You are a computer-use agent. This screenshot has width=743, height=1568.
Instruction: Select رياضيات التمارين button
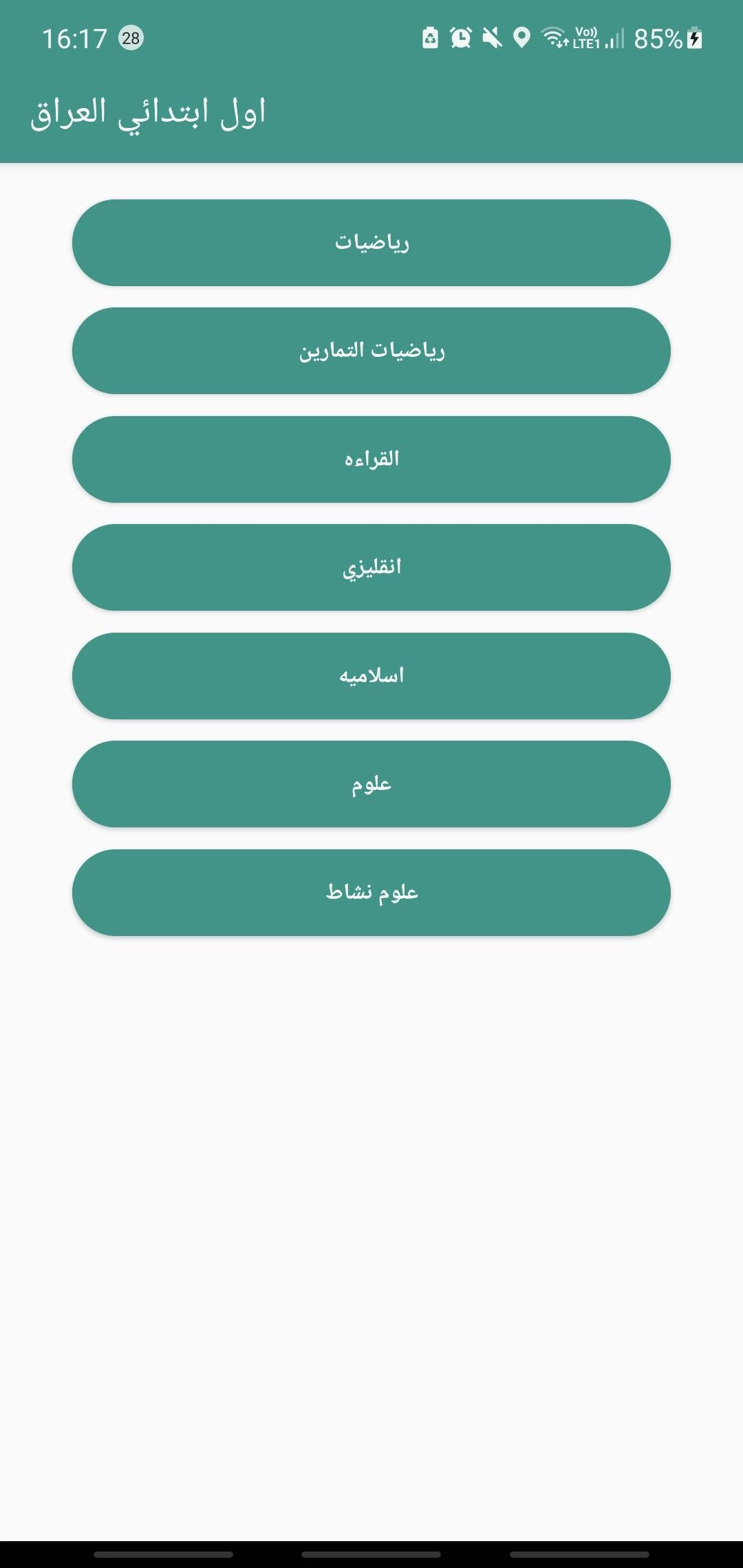pos(371,351)
